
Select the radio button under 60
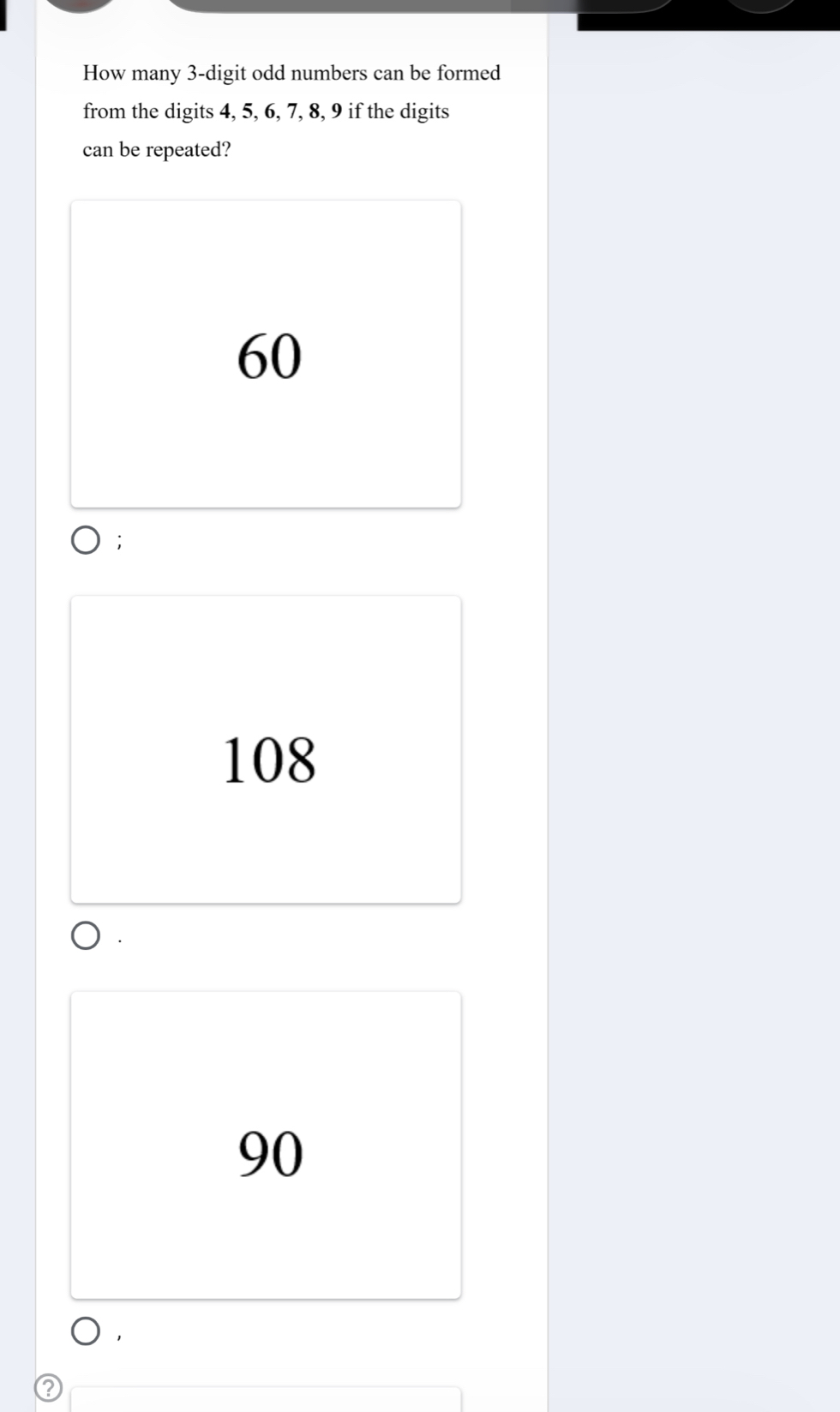(85, 541)
